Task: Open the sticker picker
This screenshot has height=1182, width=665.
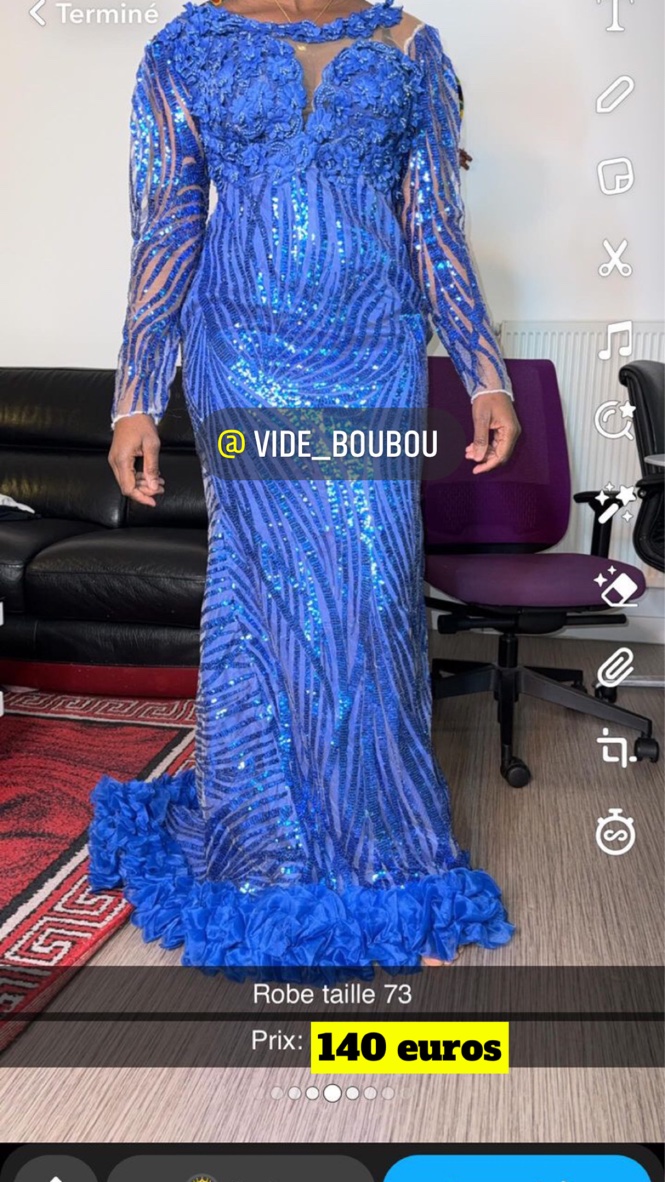Action: [x=615, y=176]
